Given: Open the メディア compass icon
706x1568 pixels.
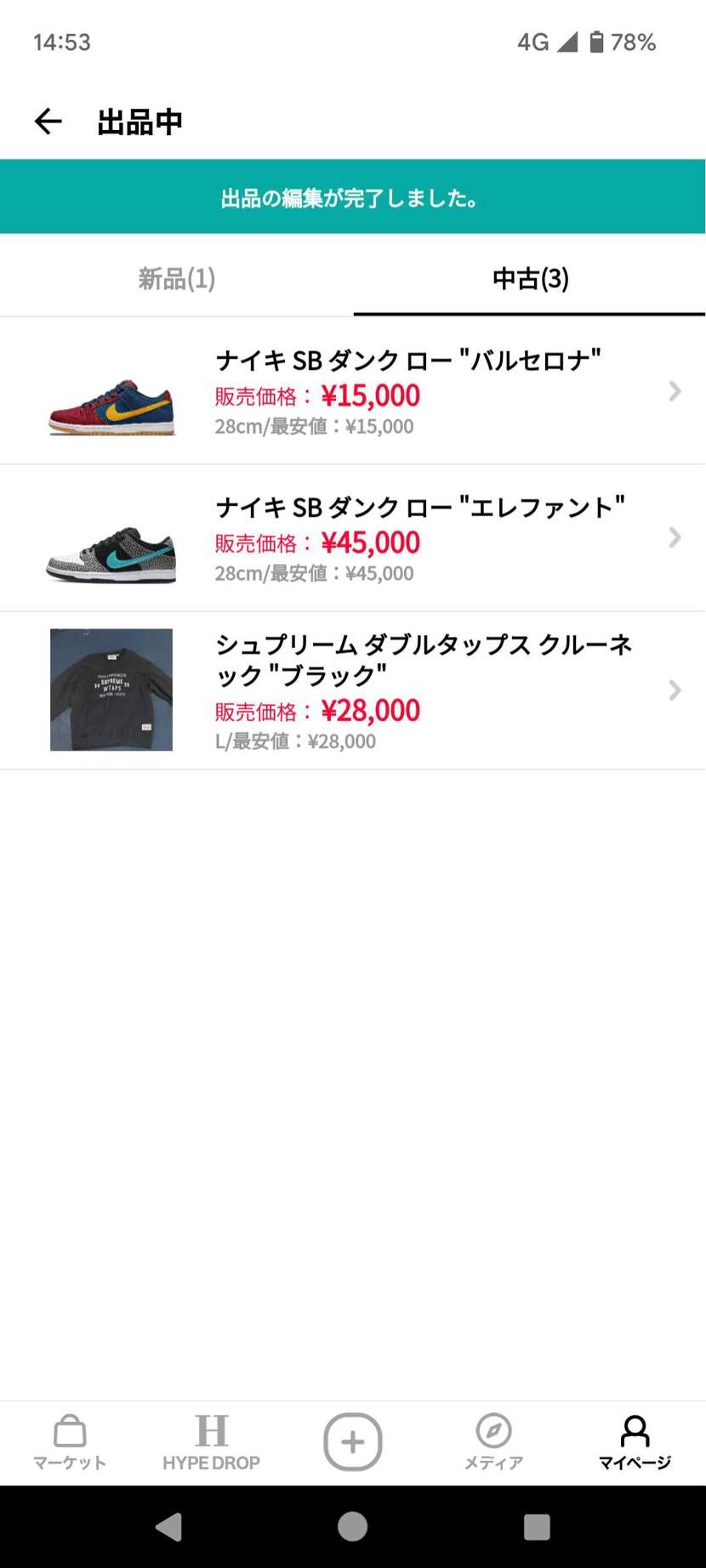Looking at the screenshot, I should click(493, 1441).
